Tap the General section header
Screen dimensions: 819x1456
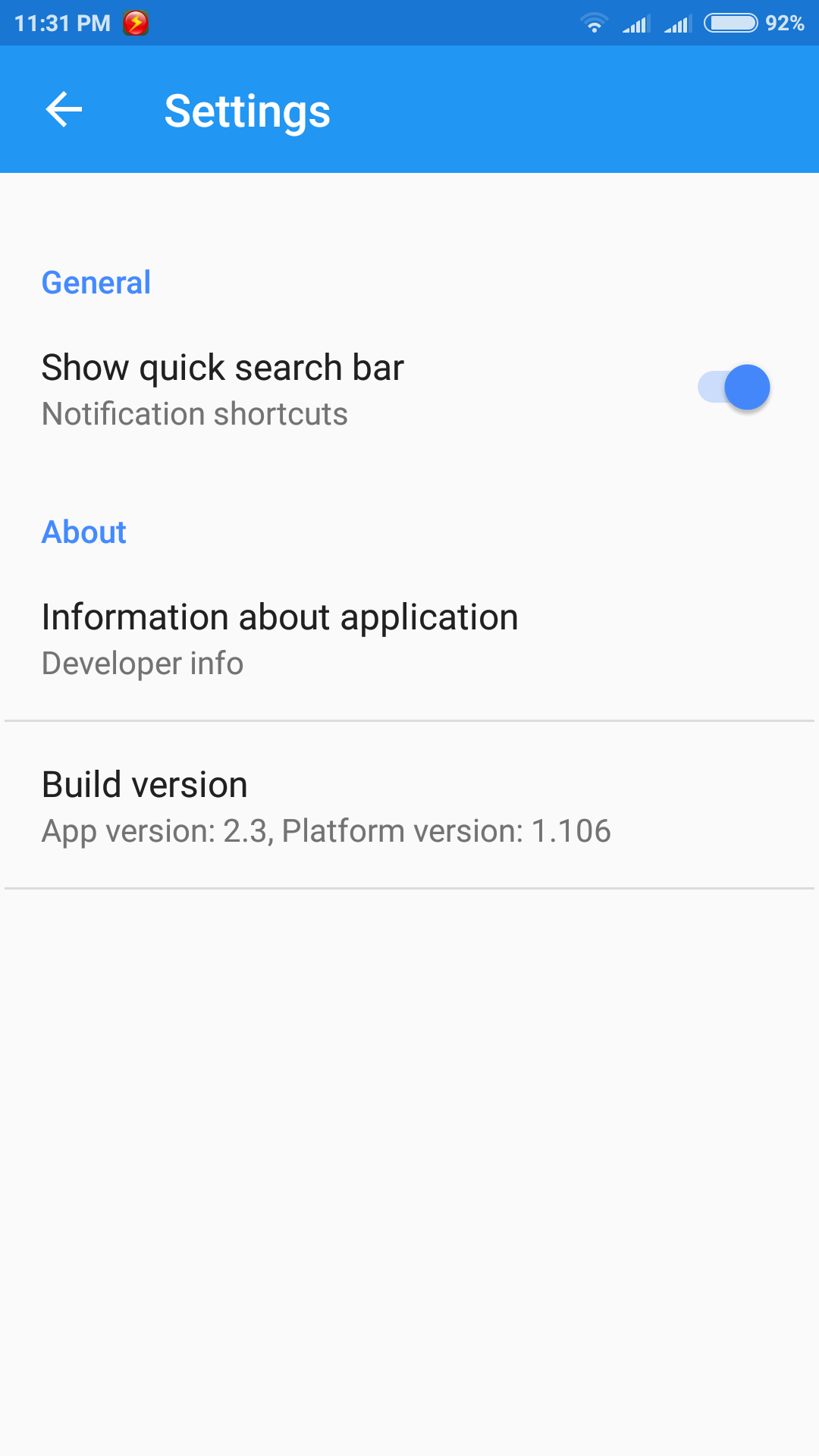point(96,281)
